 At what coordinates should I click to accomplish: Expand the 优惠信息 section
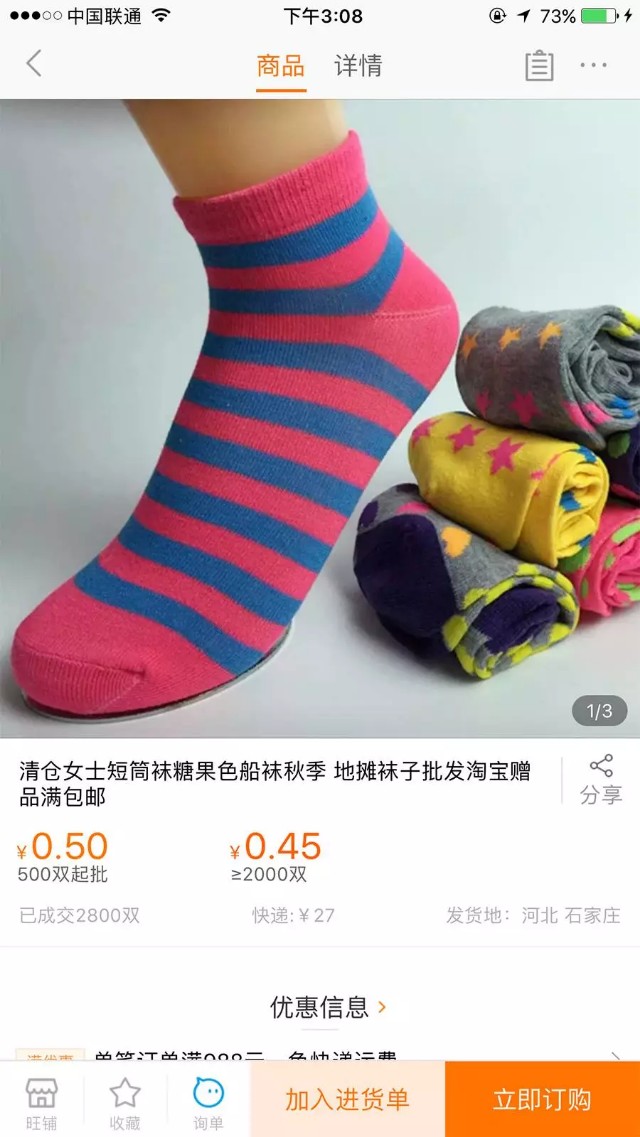click(x=328, y=1006)
